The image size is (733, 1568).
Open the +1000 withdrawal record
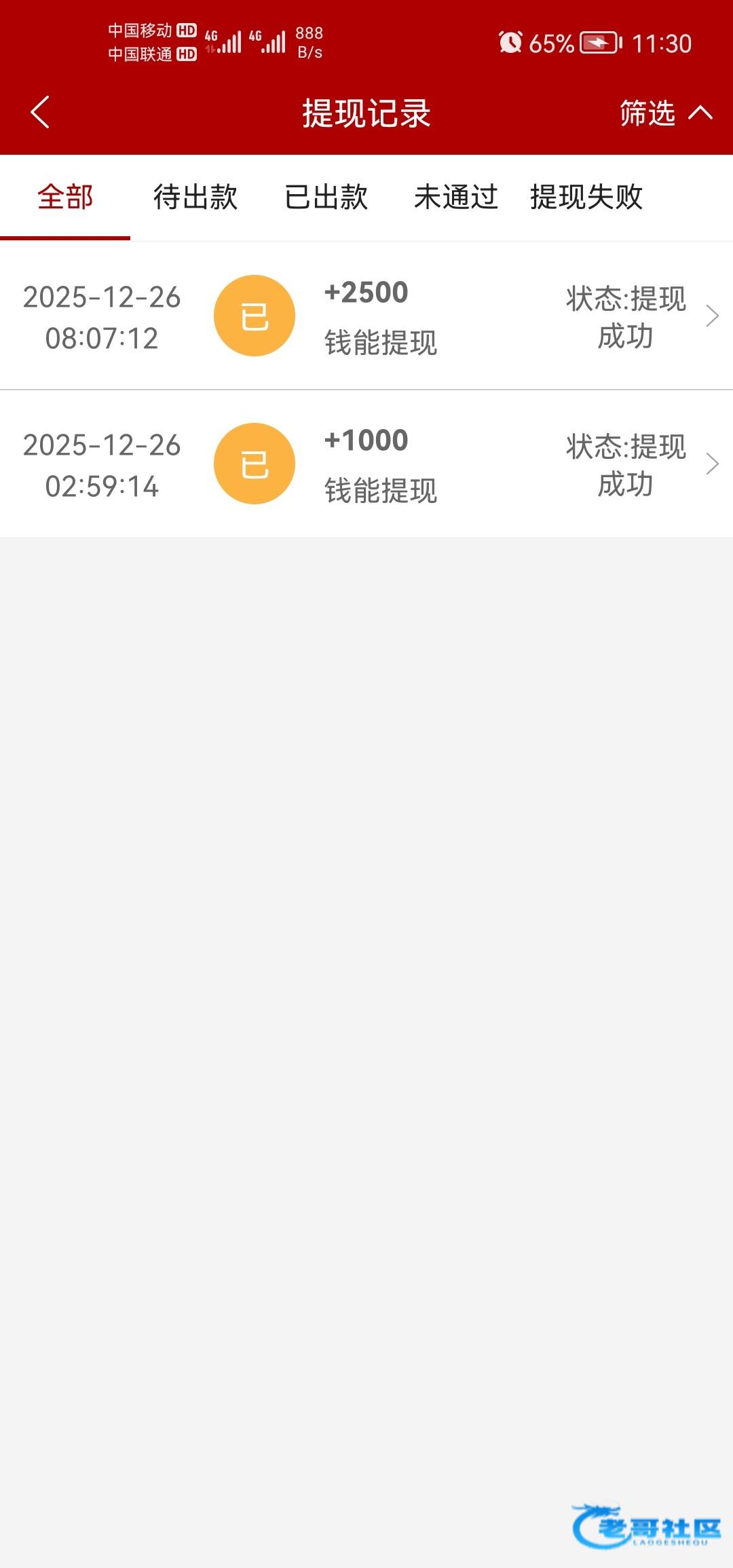[x=366, y=464]
